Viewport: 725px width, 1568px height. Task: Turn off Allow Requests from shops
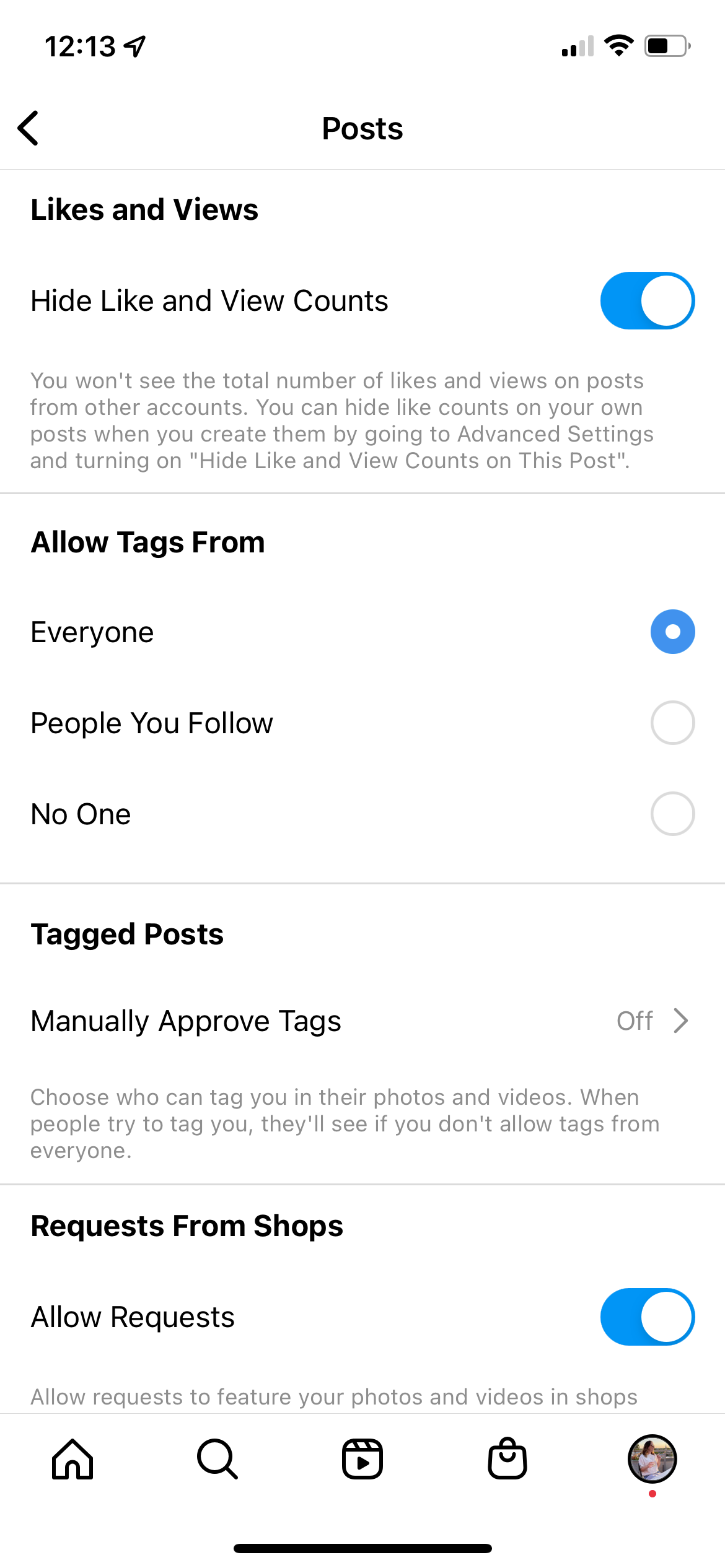647,1317
